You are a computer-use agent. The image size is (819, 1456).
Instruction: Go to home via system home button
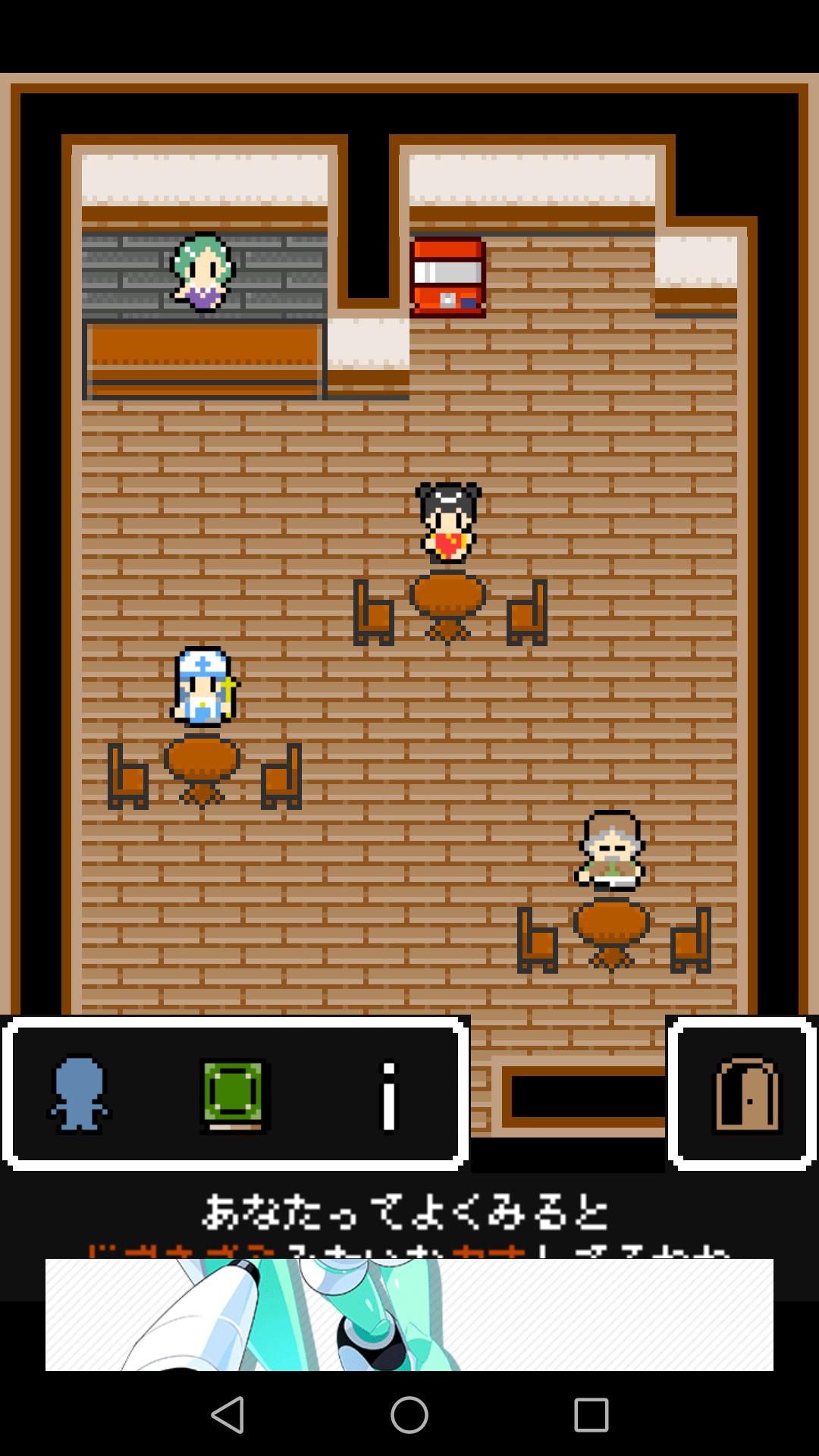pyautogui.click(x=409, y=1415)
